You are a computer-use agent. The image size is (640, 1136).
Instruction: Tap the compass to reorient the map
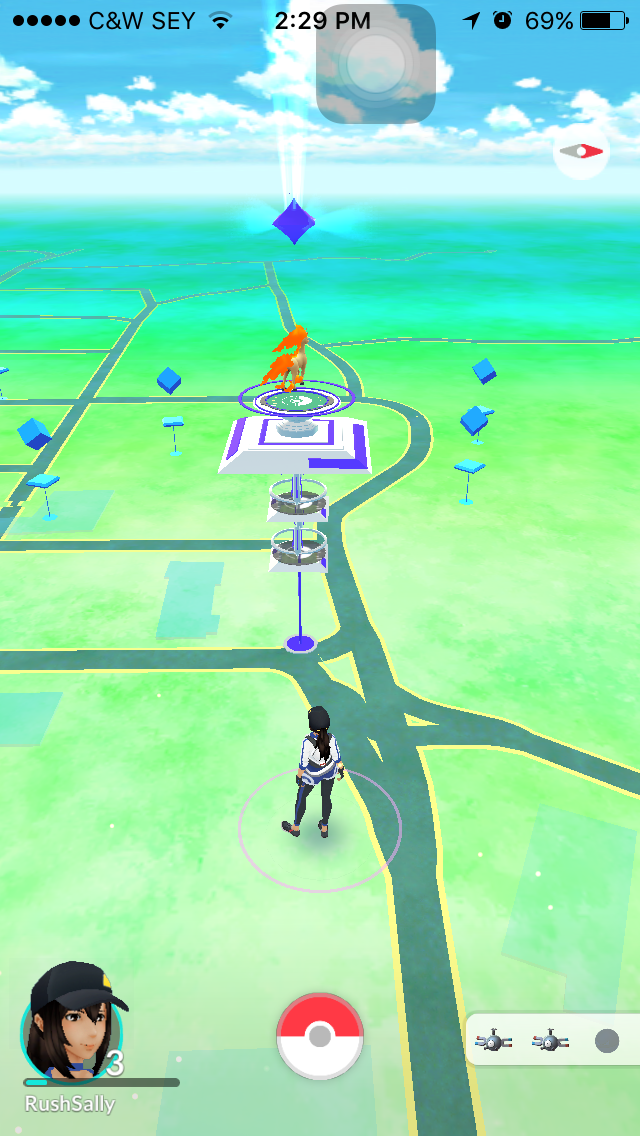coord(581,152)
